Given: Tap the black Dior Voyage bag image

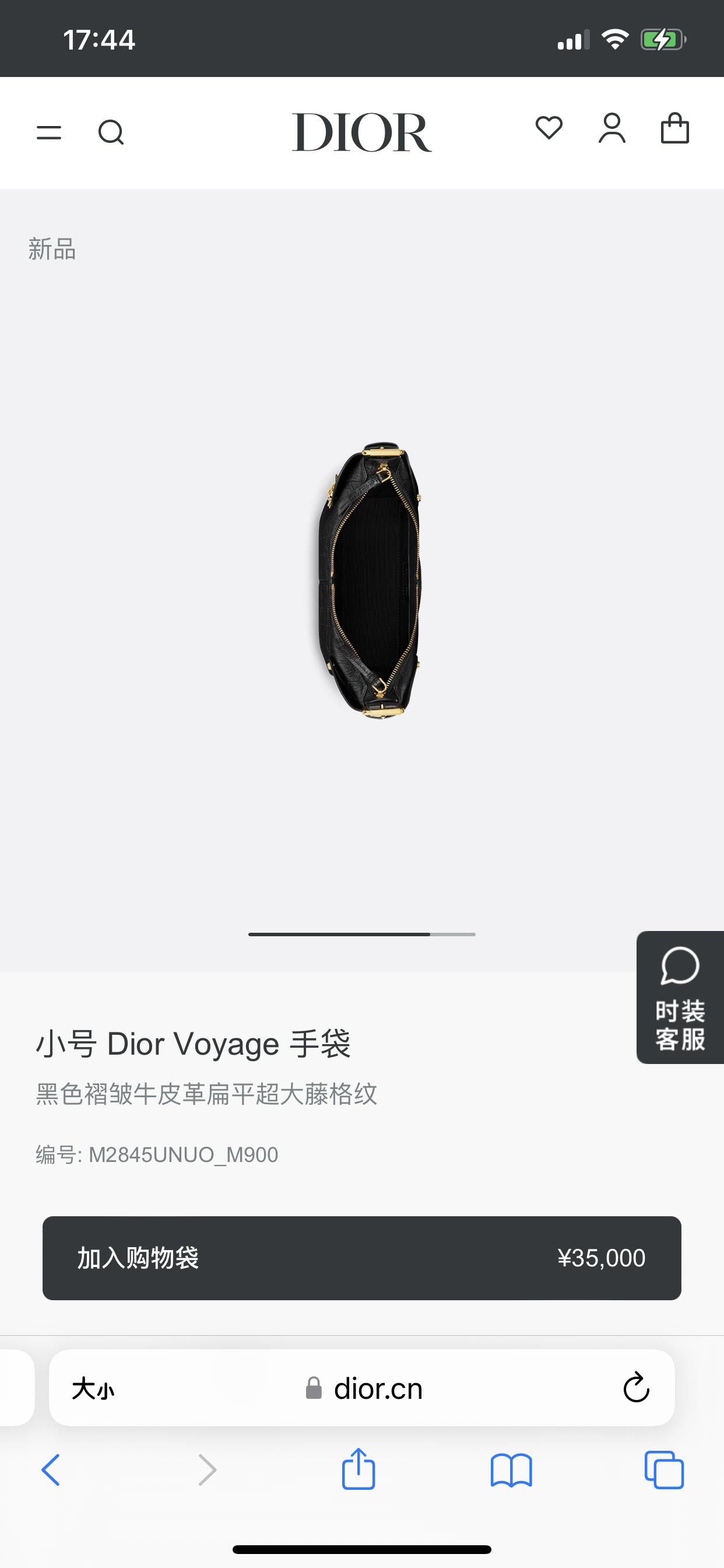Looking at the screenshot, I should click(x=370, y=580).
